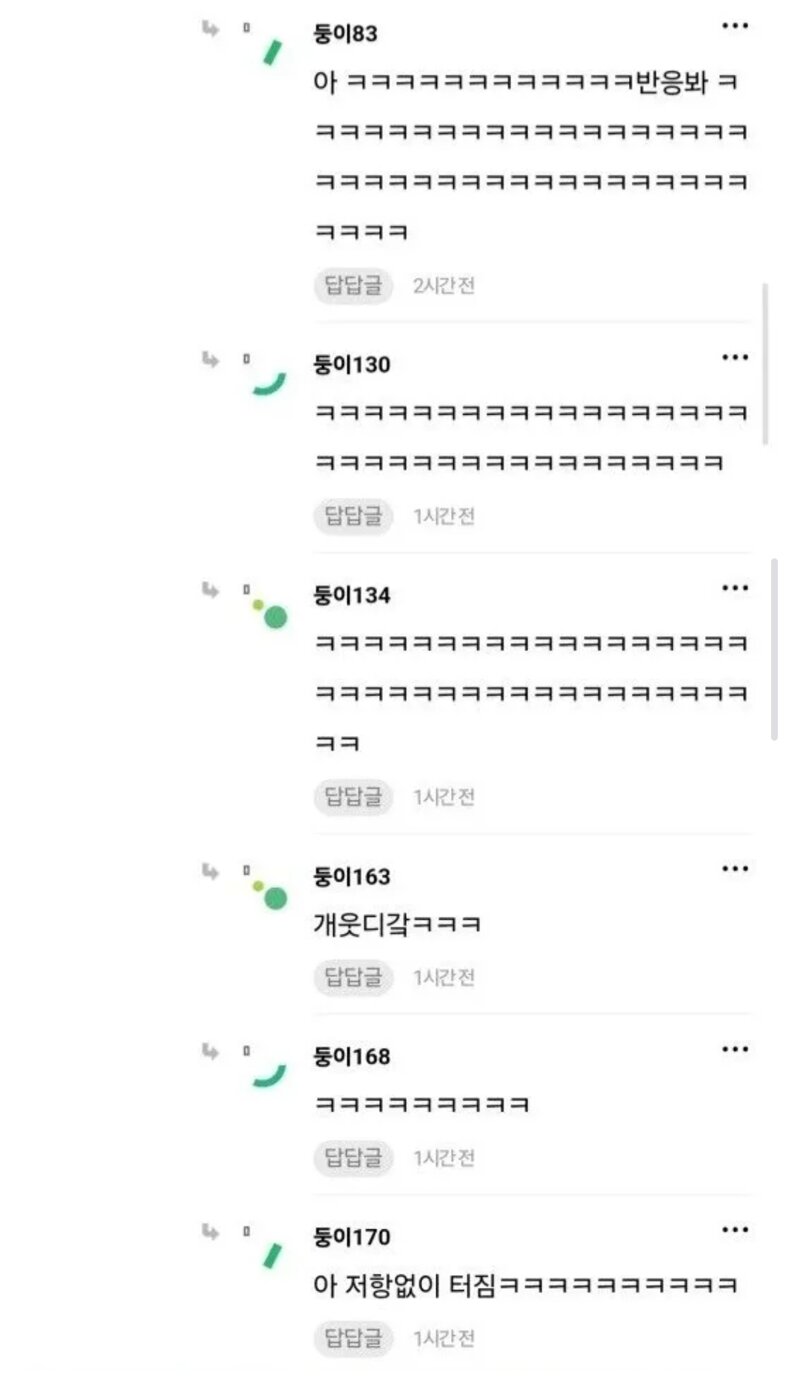
Task: Open overflow menu on 둥이83's comment
Action: (x=735, y=26)
